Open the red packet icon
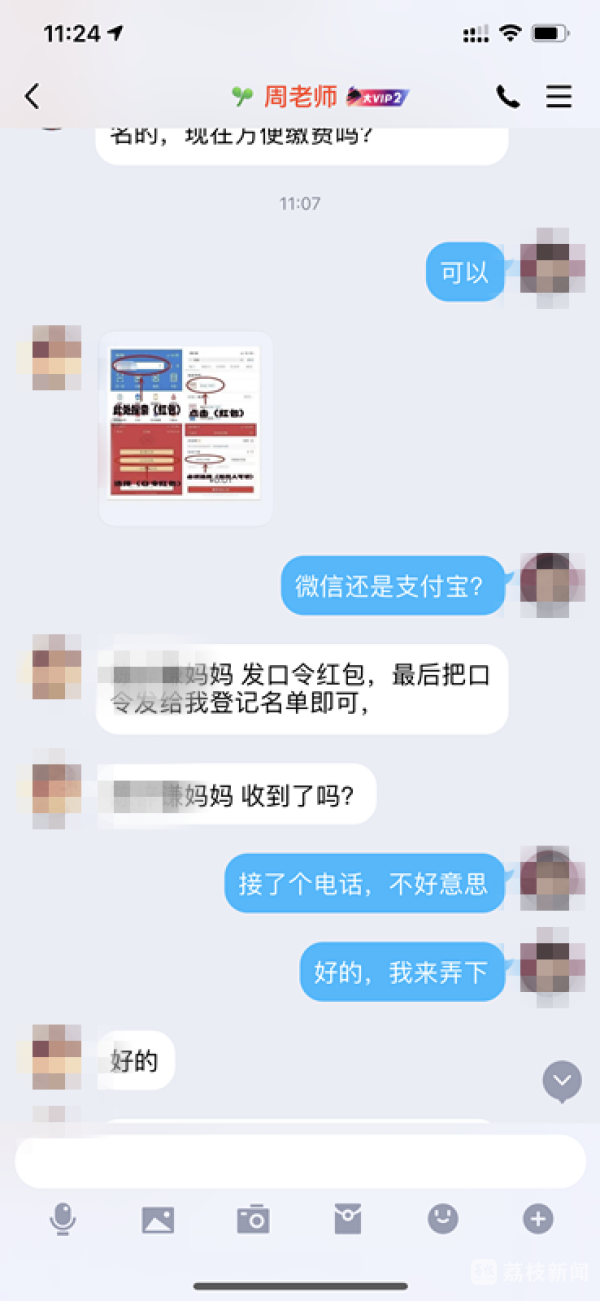This screenshot has width=600, height=1301. [348, 1219]
